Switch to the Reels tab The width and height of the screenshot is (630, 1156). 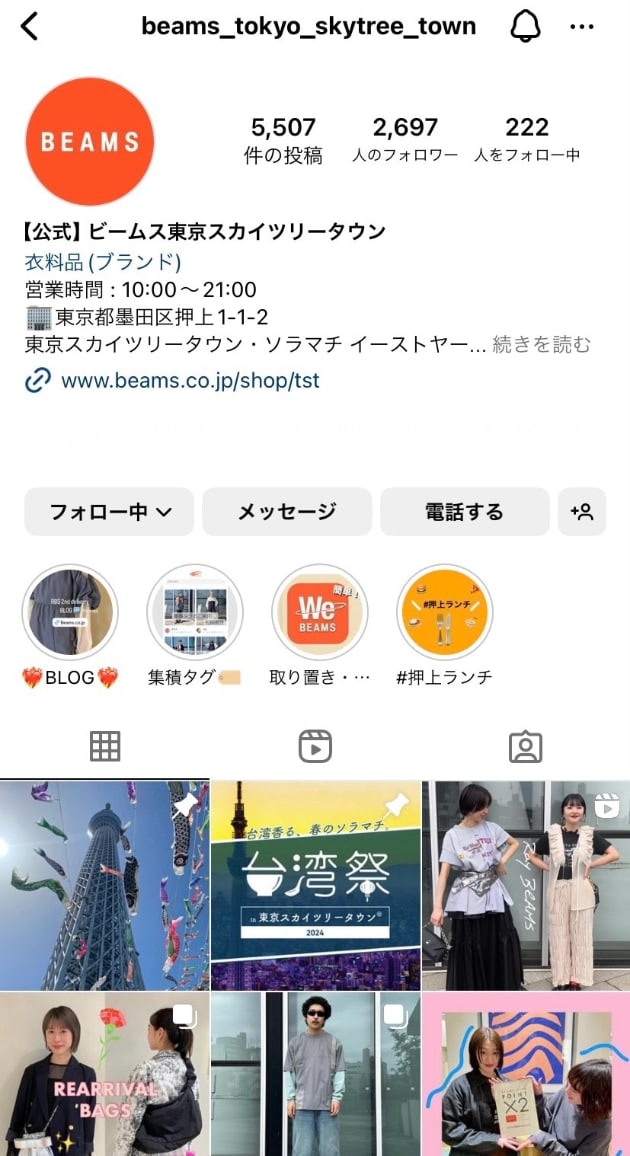(x=315, y=746)
